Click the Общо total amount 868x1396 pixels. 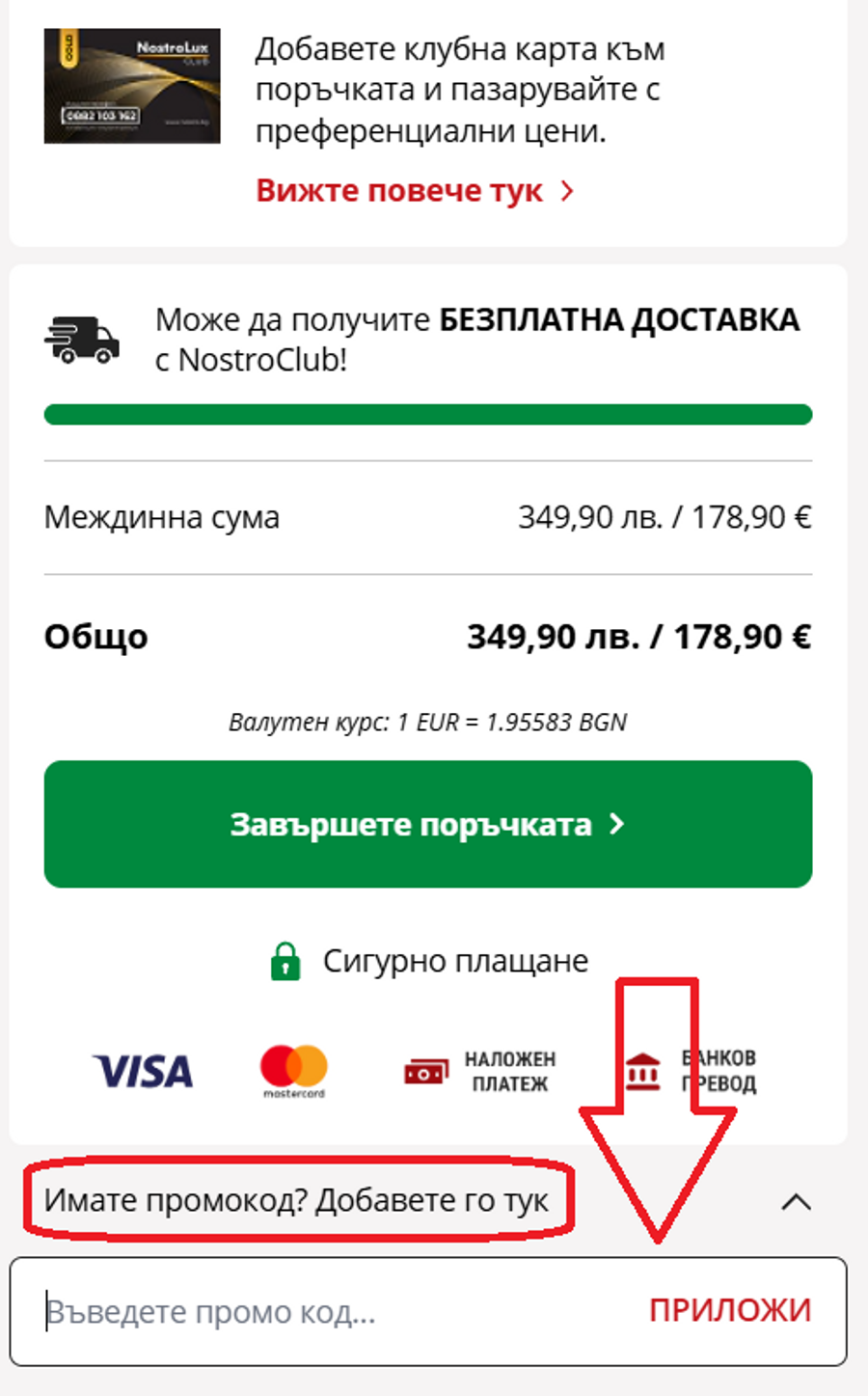639,637
